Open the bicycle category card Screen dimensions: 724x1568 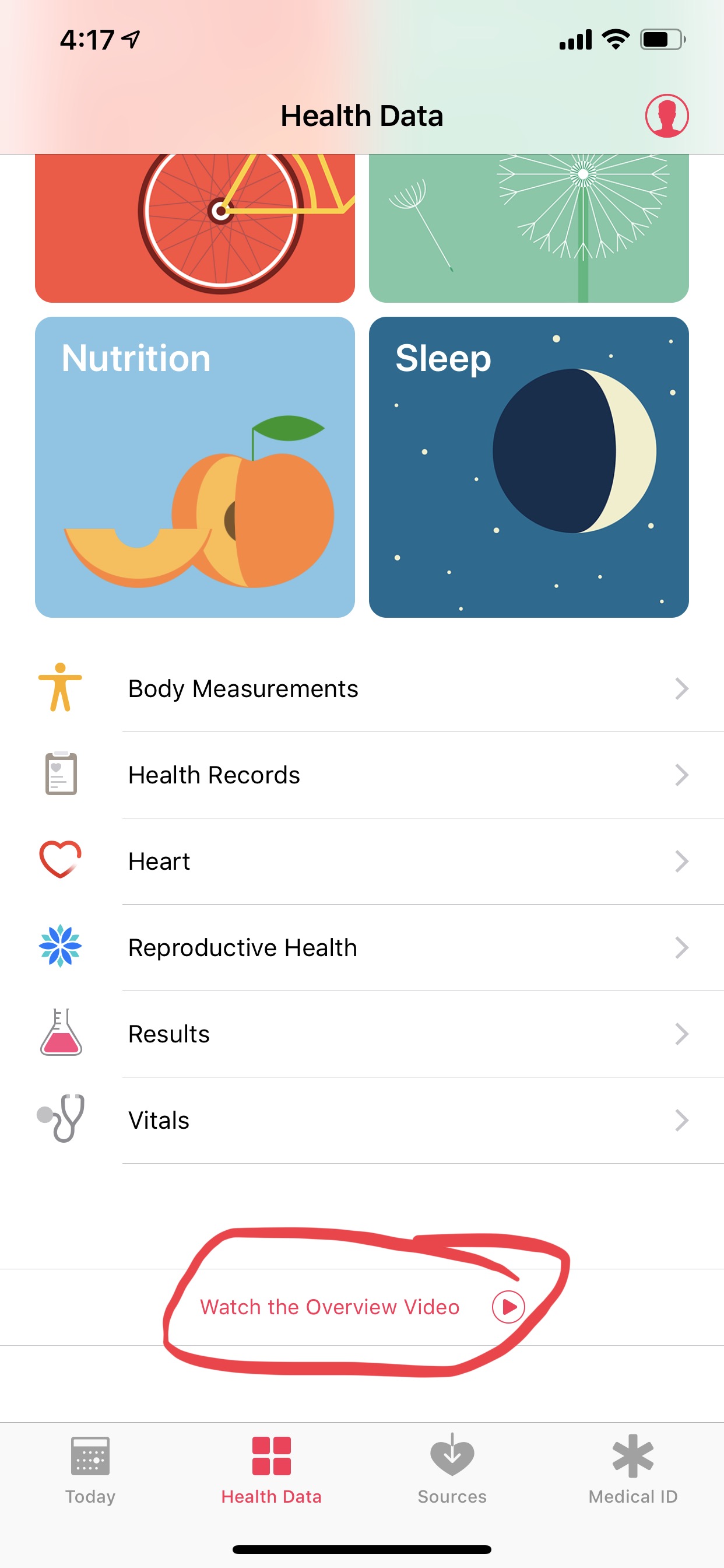tap(195, 228)
